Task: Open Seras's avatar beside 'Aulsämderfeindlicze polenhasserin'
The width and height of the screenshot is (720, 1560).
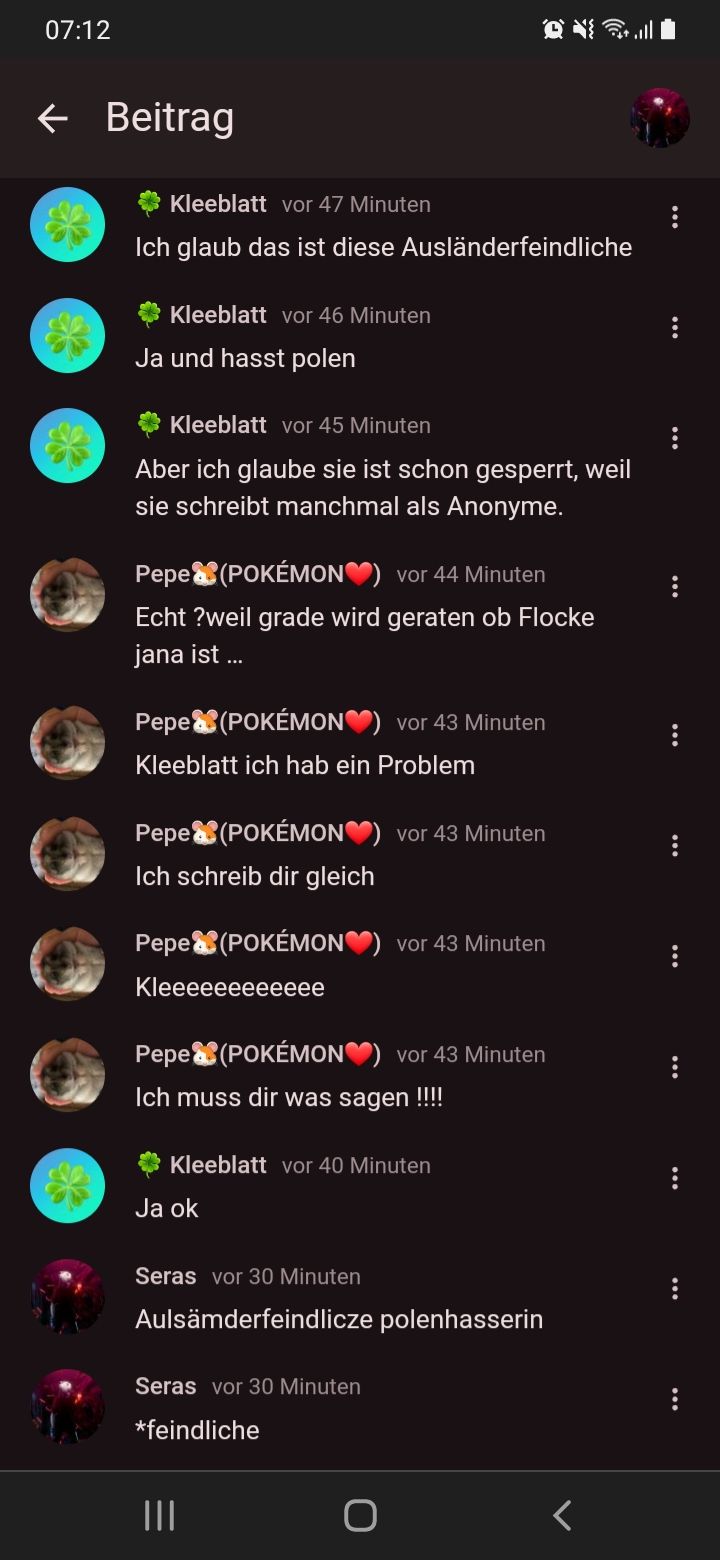Action: (x=67, y=1296)
